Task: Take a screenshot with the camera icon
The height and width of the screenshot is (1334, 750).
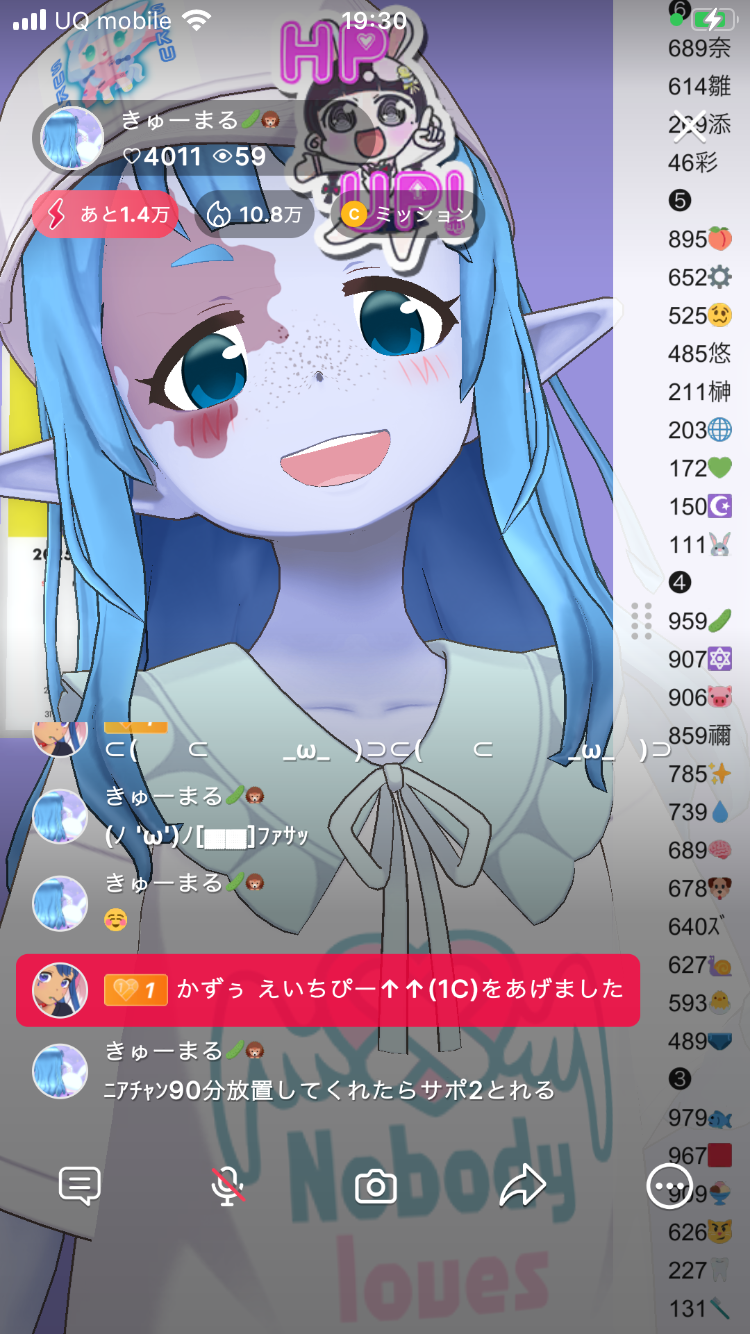Action: click(x=376, y=1187)
